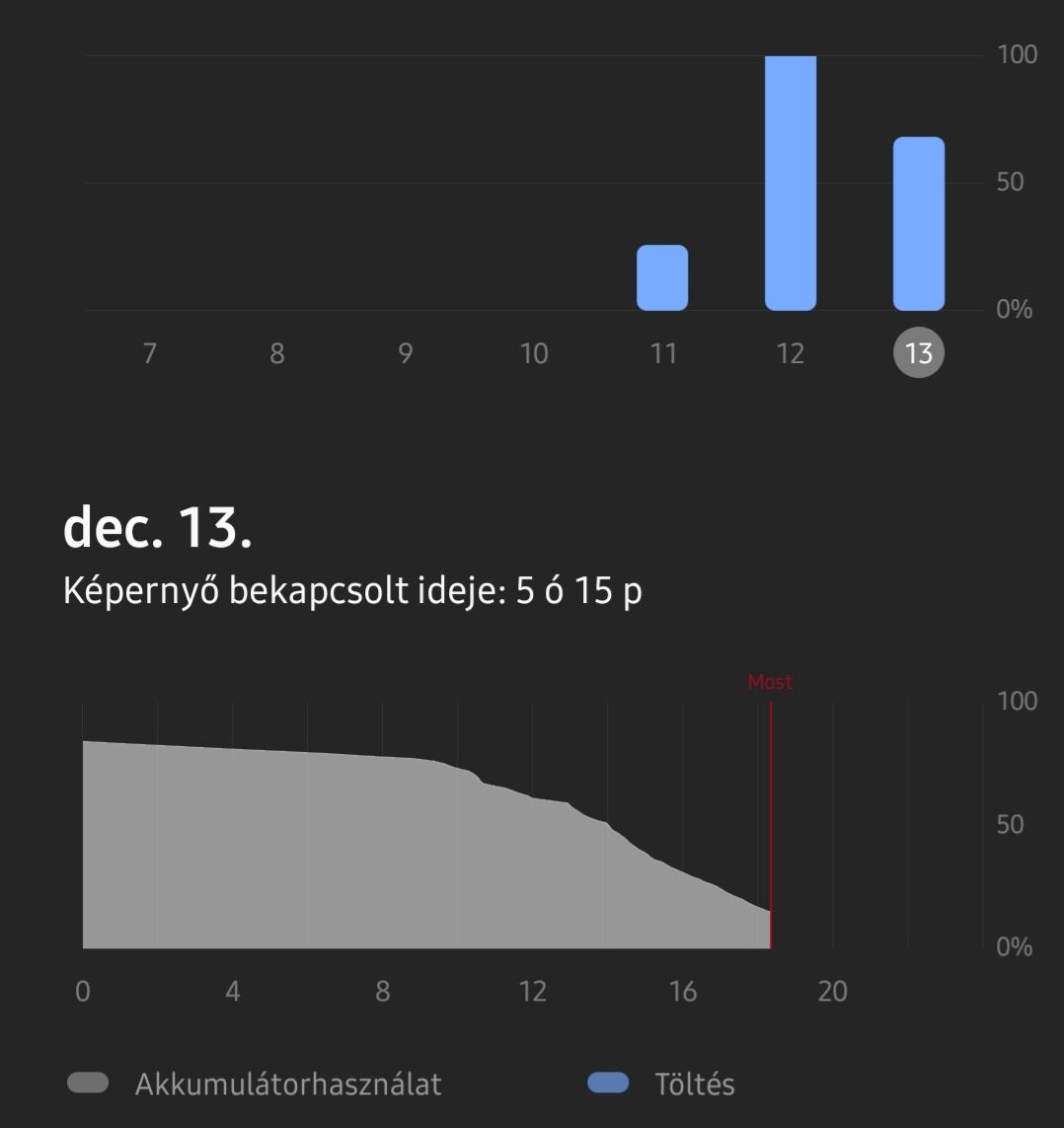Select day 12 in the weekly chart

(x=791, y=353)
